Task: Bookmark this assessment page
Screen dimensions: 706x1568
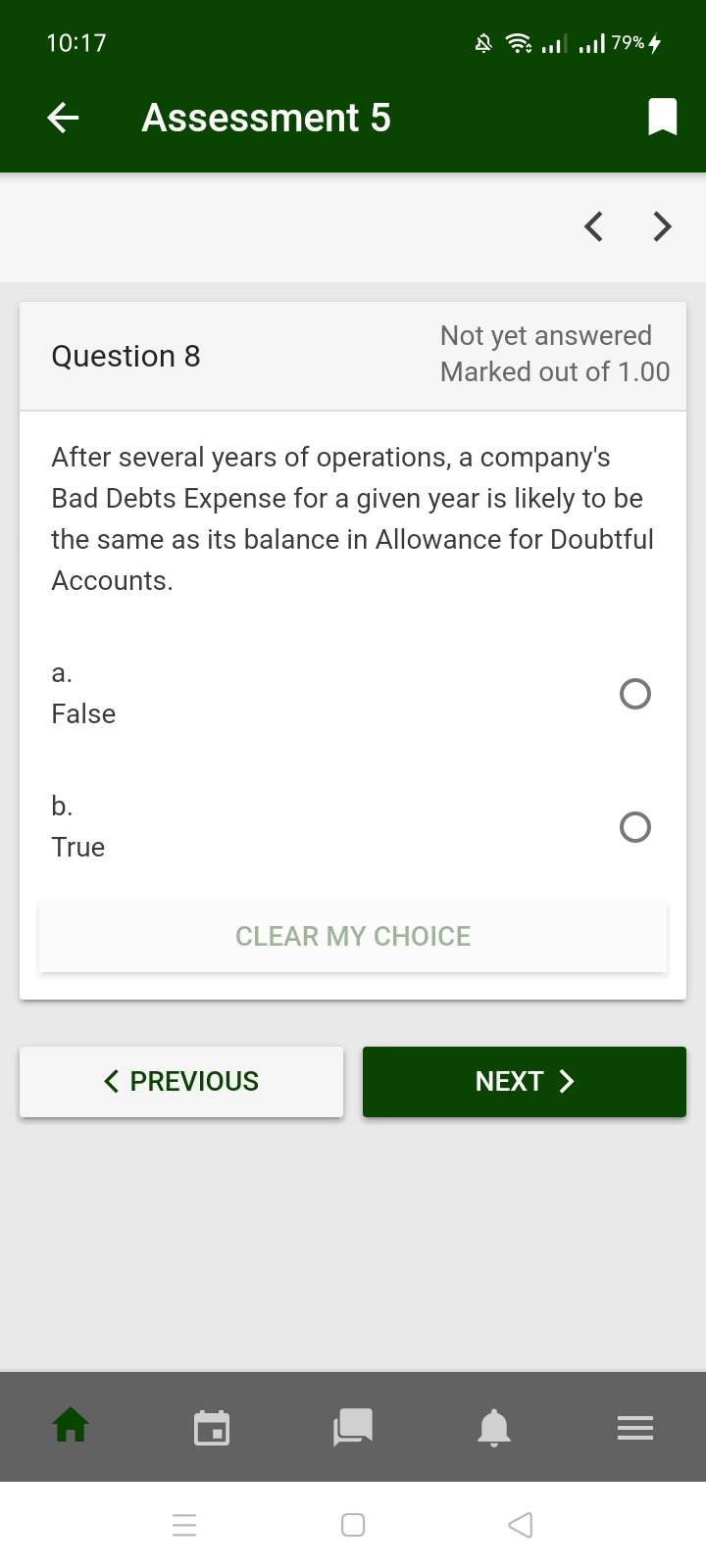Action: coord(662,116)
